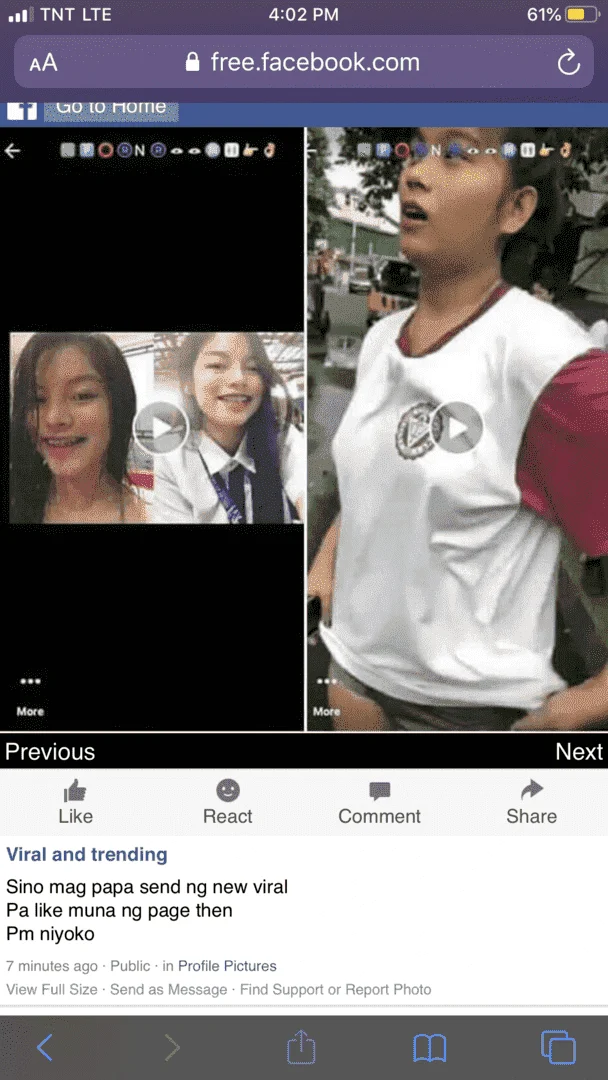View the photo in Full Size
Viewport: 608px width, 1080px height.
52,989
